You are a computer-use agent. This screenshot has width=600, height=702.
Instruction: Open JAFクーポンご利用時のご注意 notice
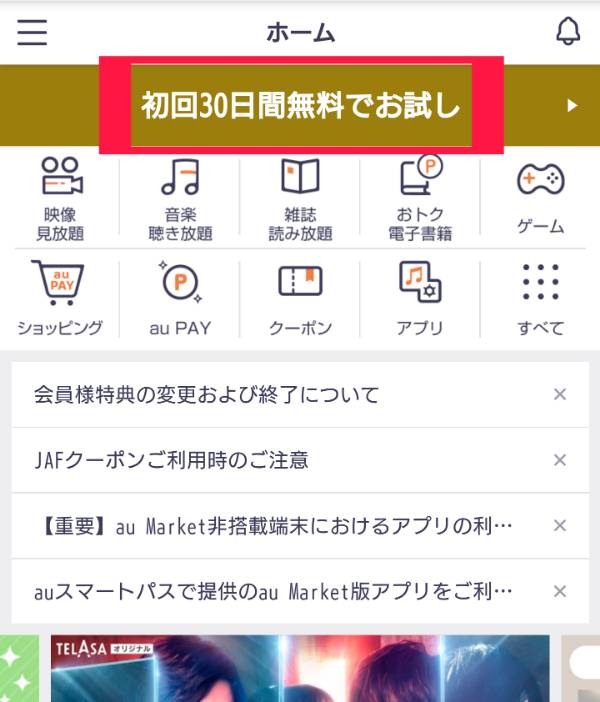point(170,460)
